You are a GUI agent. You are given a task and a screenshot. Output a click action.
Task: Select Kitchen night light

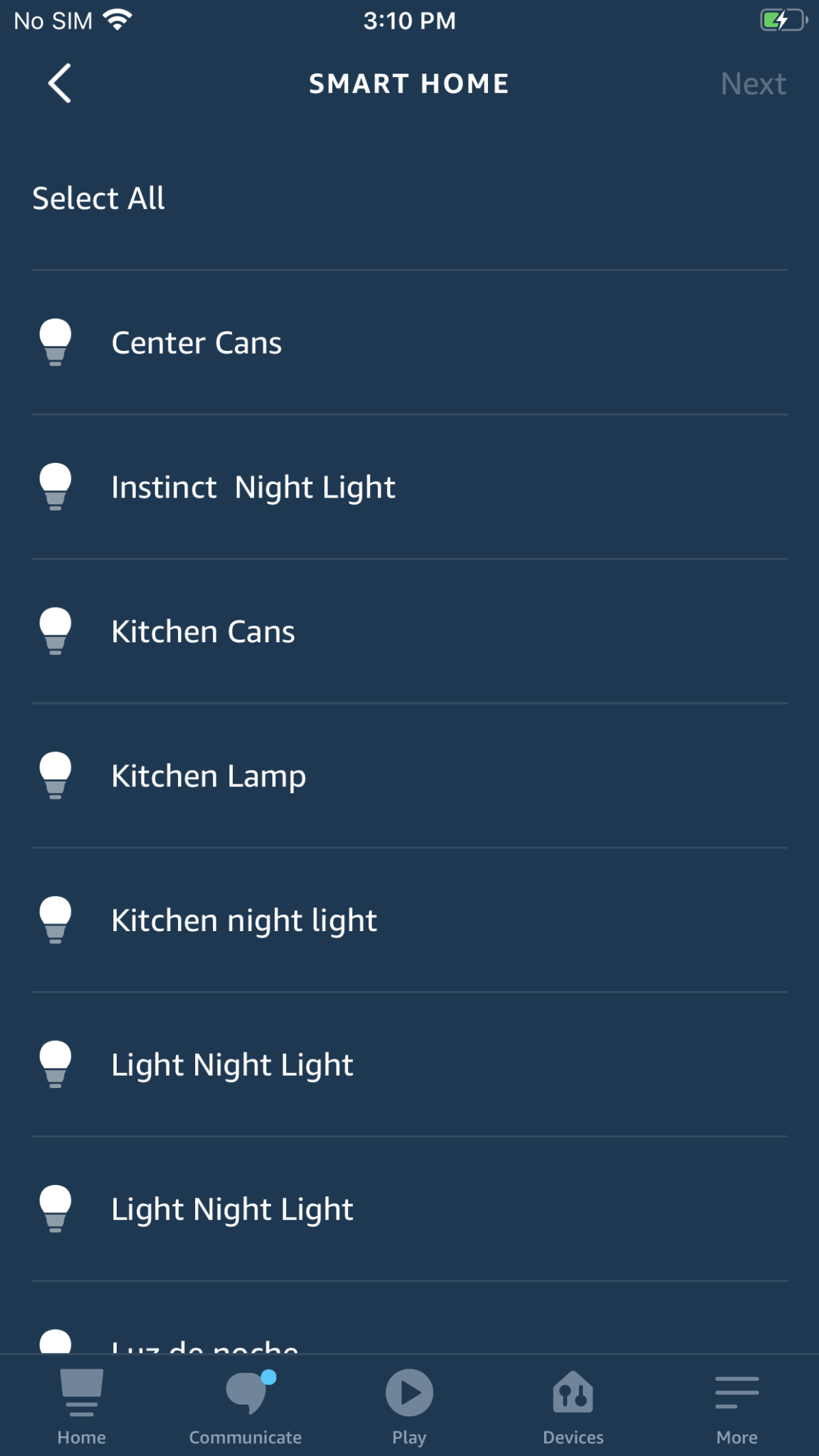pos(409,920)
